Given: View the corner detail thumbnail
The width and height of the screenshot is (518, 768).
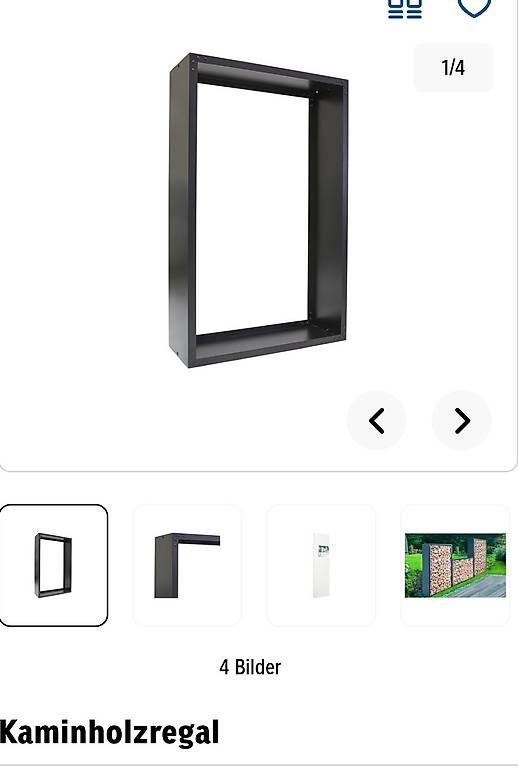Looking at the screenshot, I should coord(187,565).
